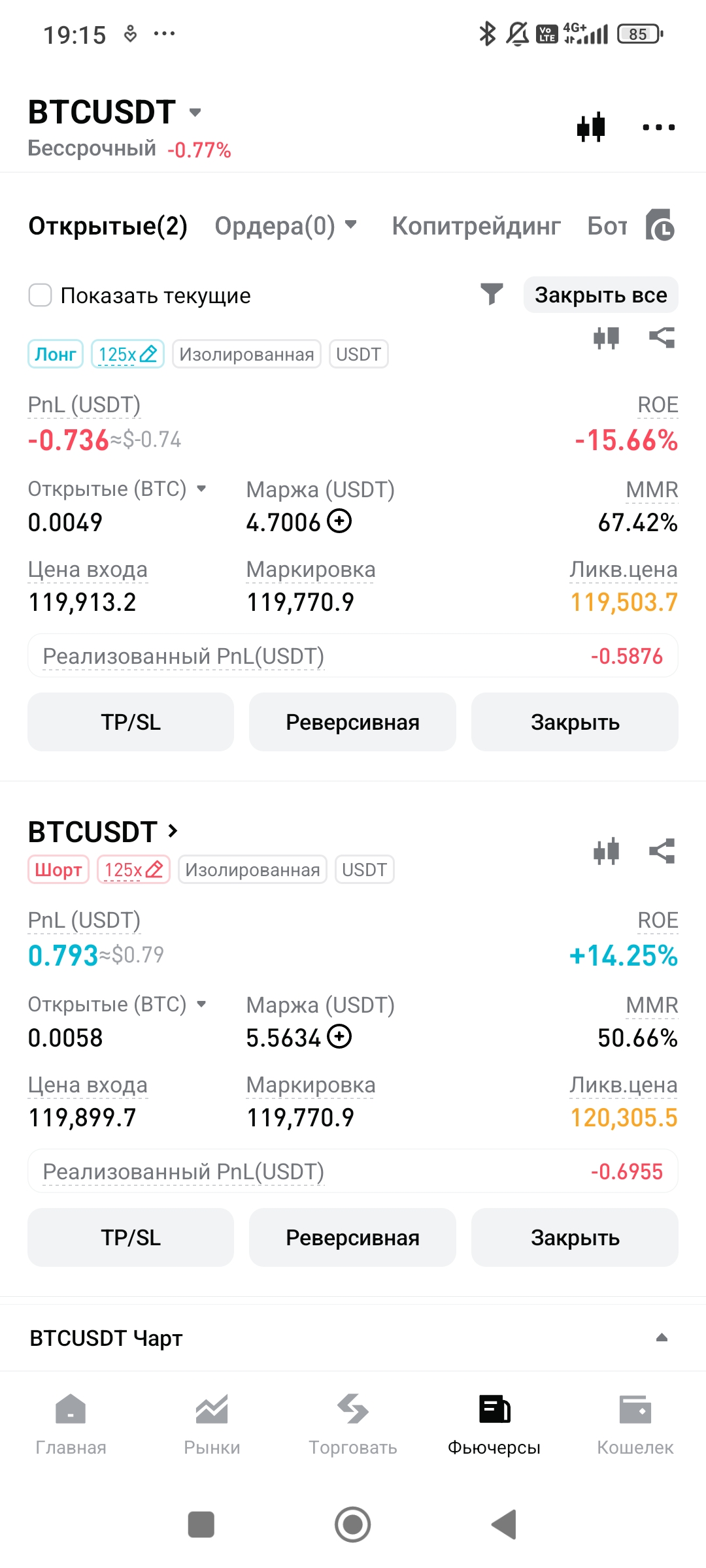Screen dimensions: 706x1568
Task: Open the candlestick chart icon in header
Action: 591,127
